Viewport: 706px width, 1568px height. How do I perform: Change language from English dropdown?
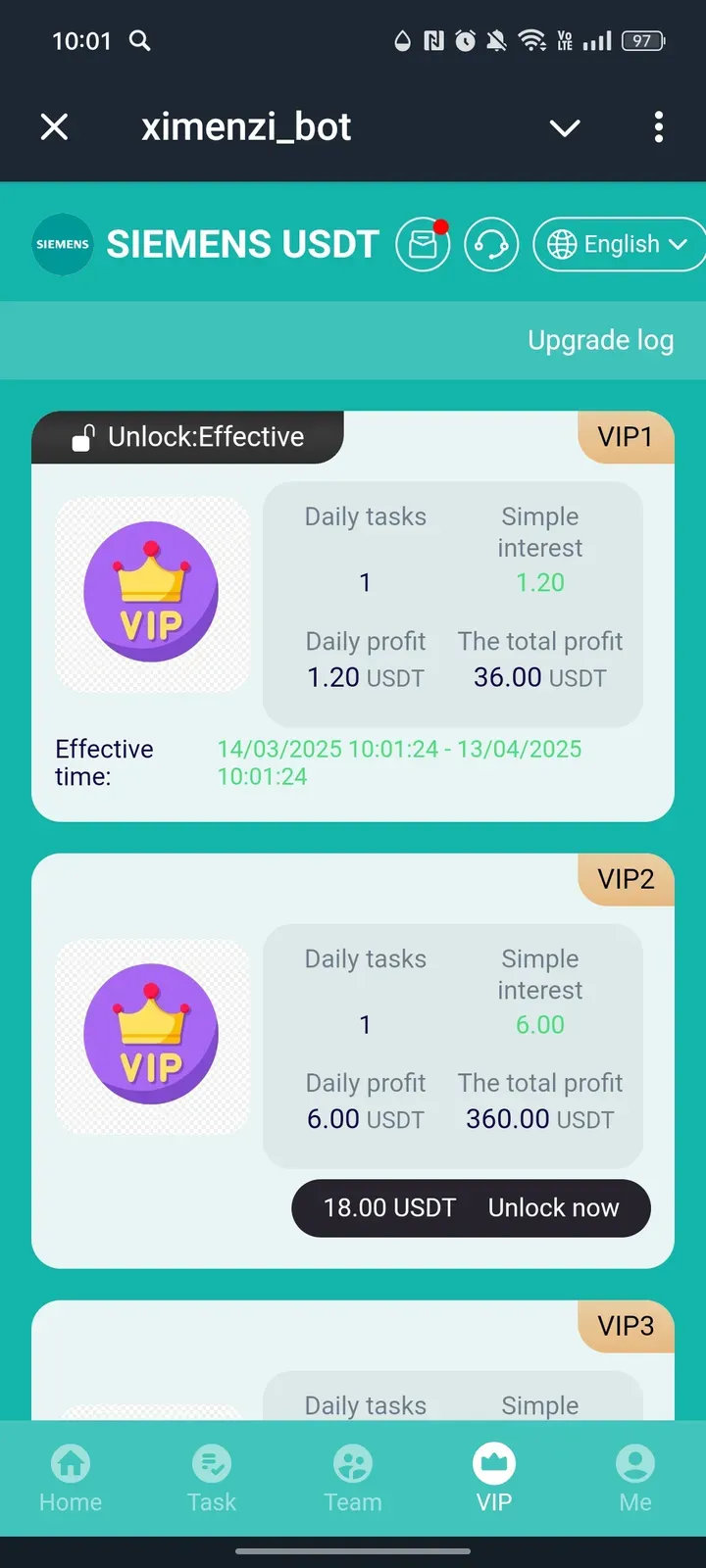[x=618, y=244]
